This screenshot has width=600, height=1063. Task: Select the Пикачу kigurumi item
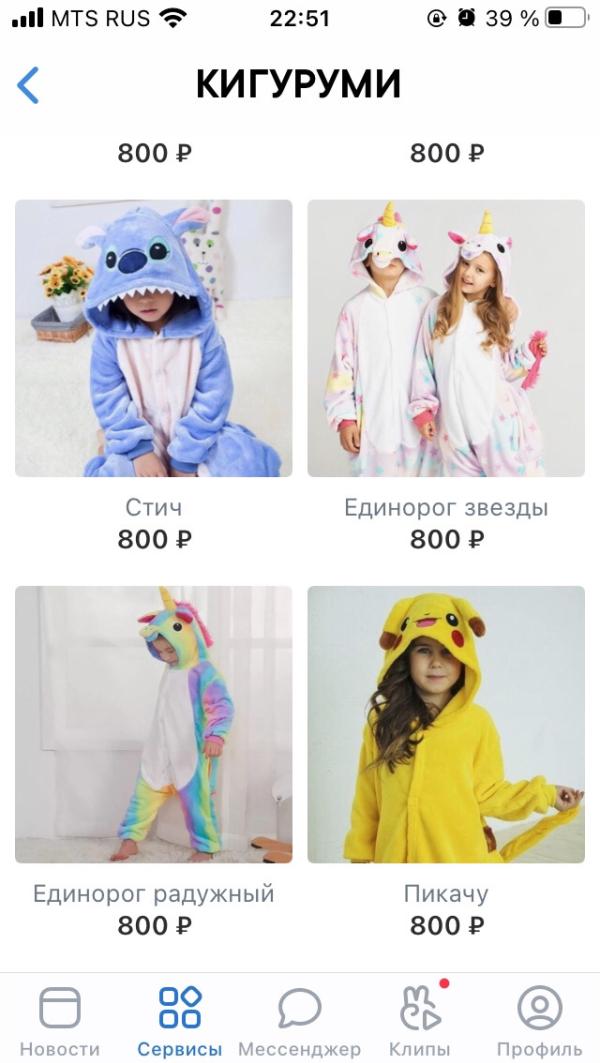(446, 724)
